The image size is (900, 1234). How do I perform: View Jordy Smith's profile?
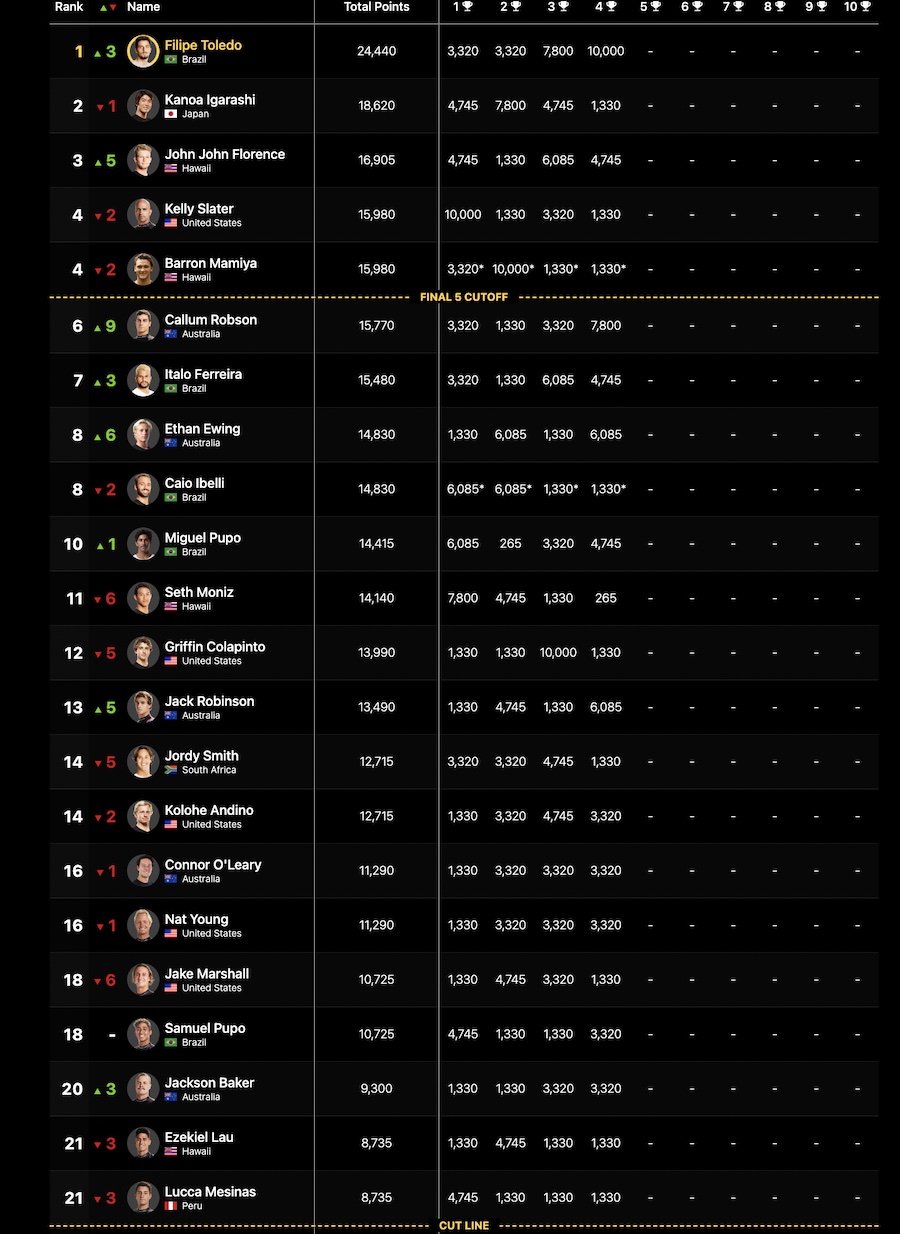pyautogui.click(x=201, y=756)
